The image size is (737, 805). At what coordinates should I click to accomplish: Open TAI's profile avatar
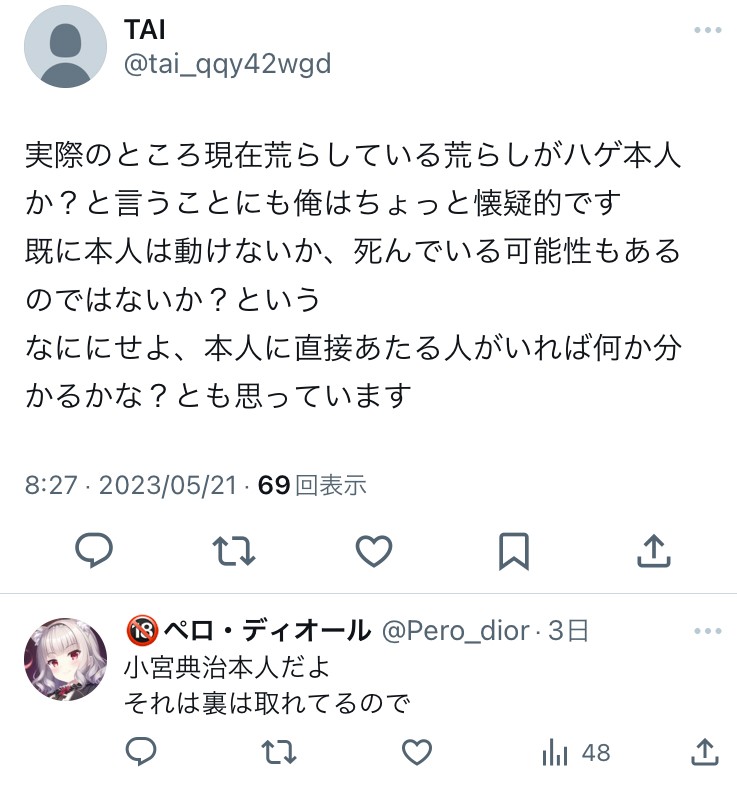point(65,47)
